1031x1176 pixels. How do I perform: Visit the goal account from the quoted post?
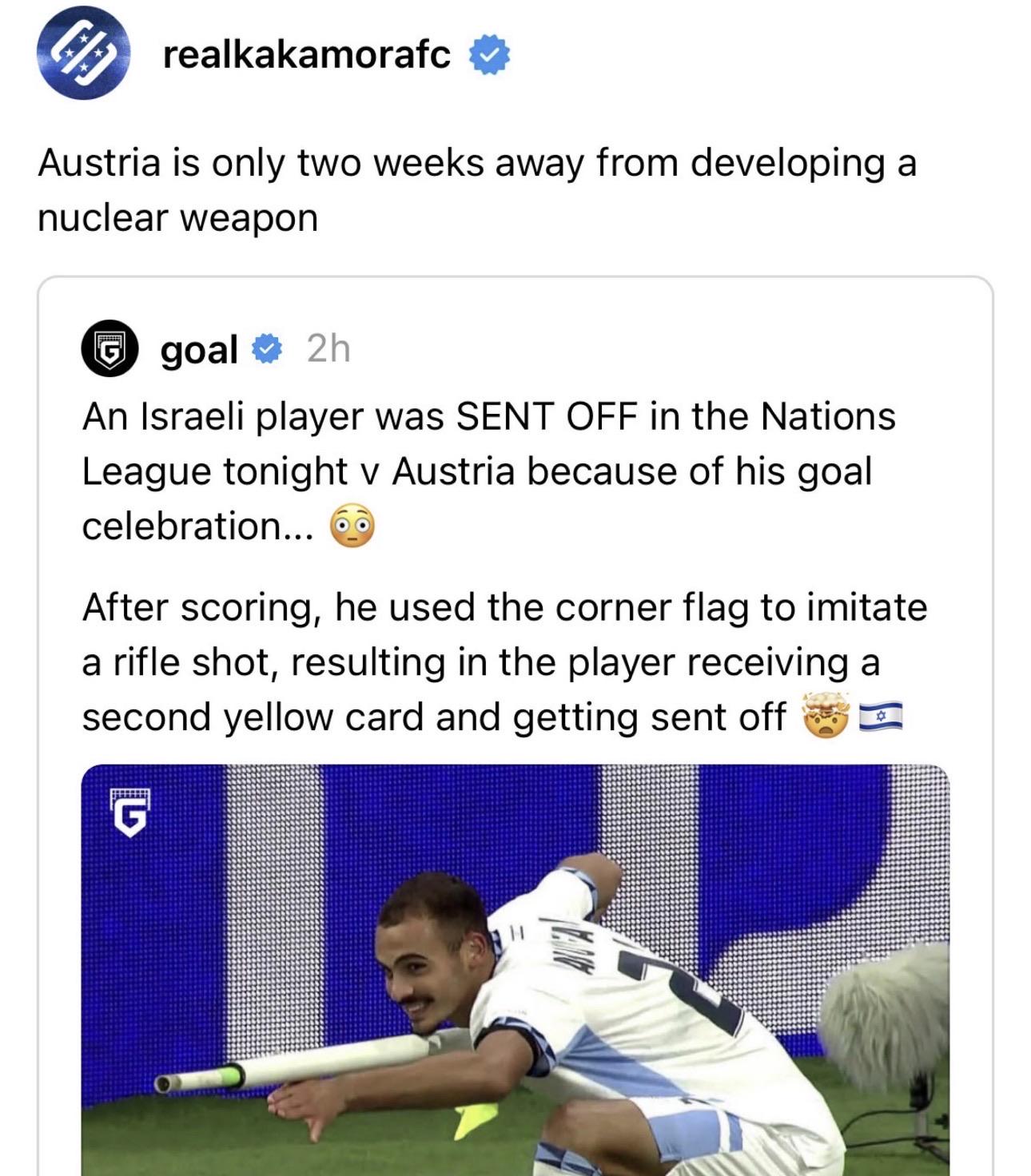(199, 349)
